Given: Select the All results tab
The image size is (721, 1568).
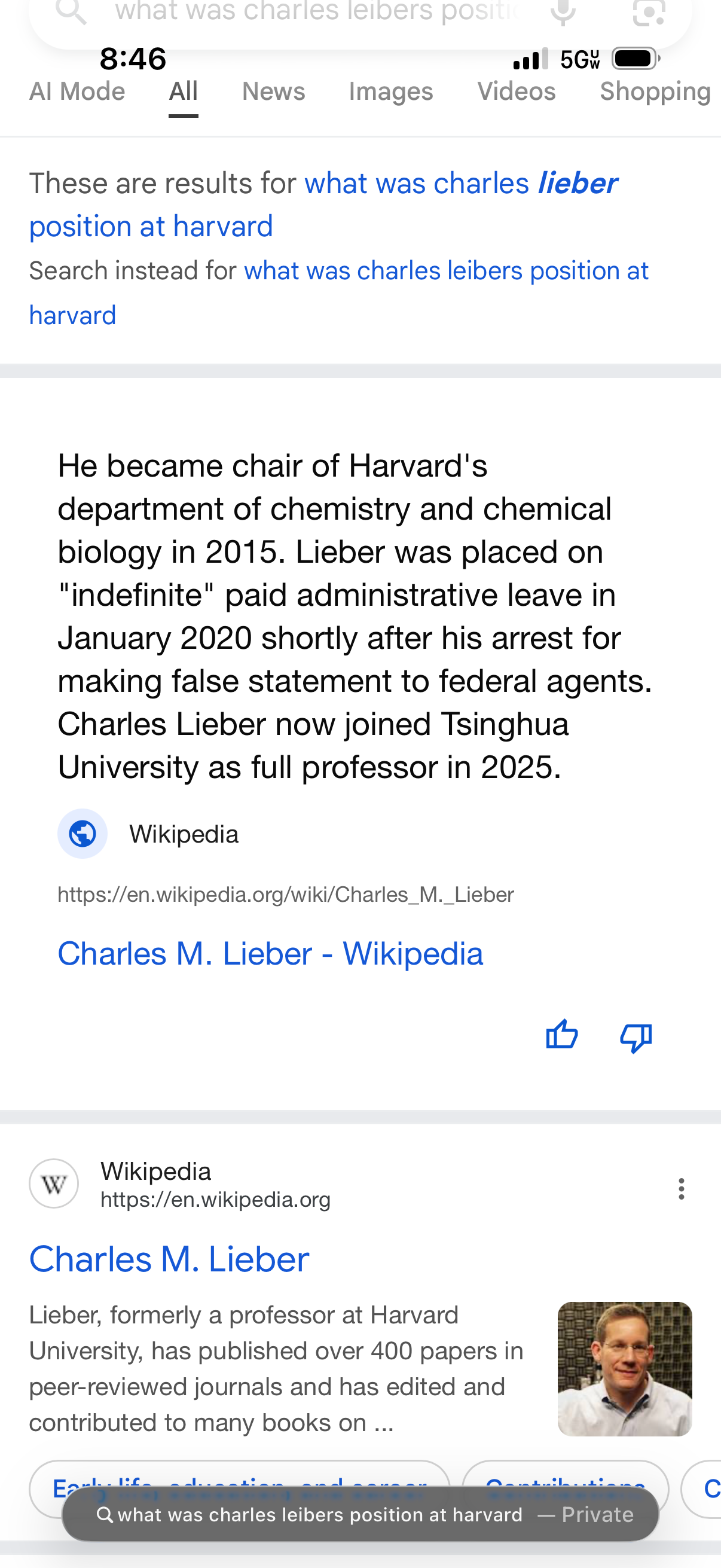Looking at the screenshot, I should (183, 91).
